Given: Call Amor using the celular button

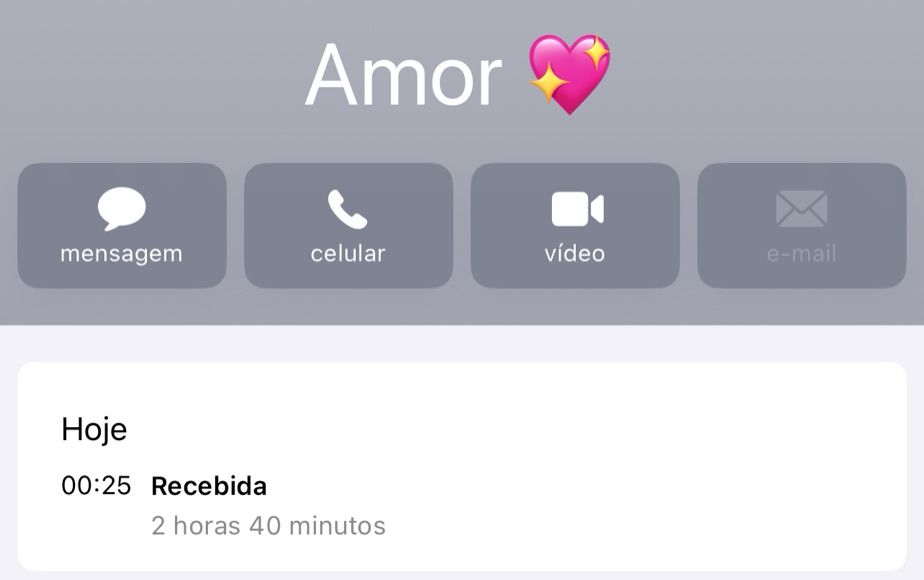Looking at the screenshot, I should 348,226.
